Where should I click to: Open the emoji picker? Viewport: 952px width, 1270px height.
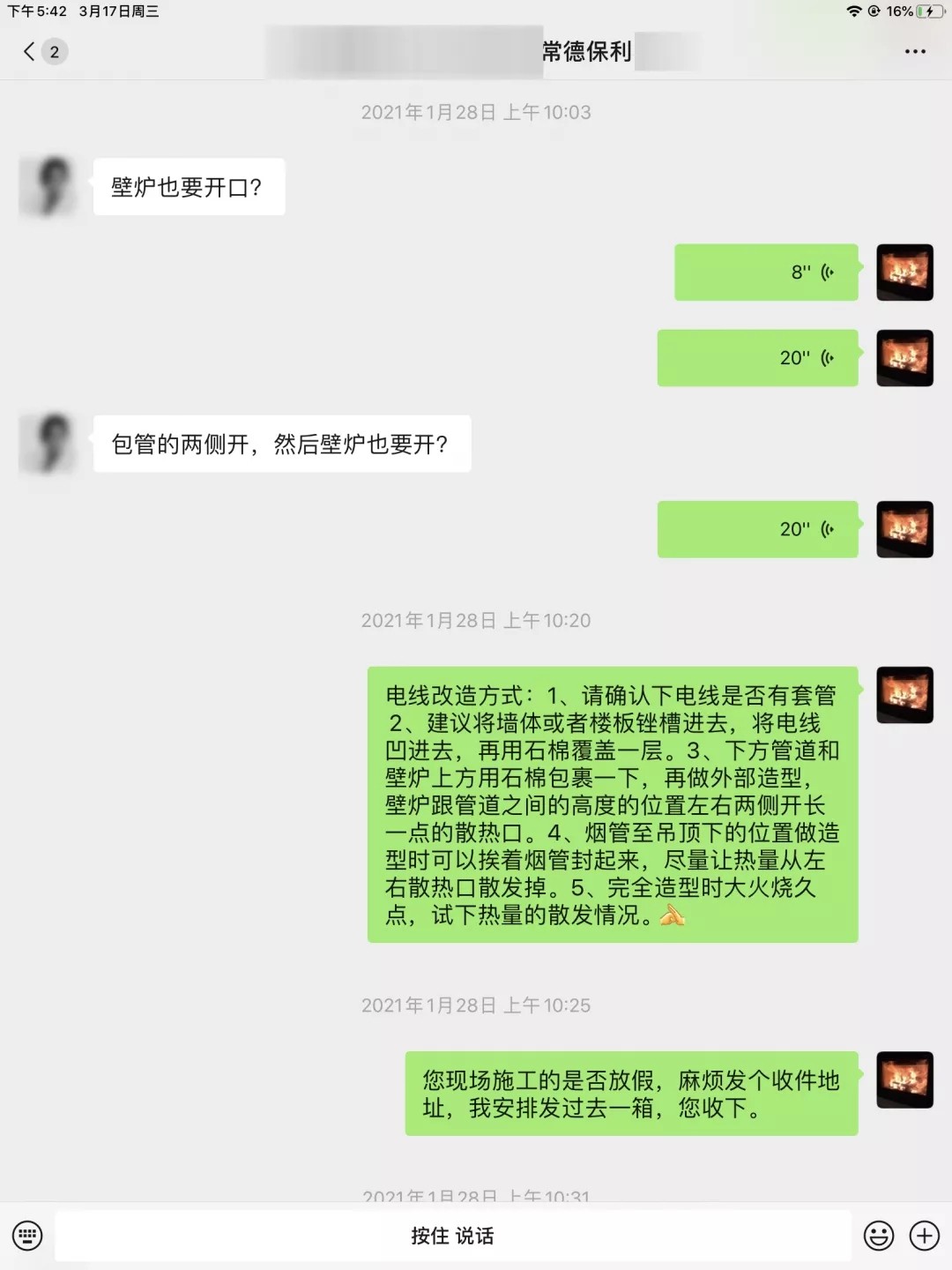[x=878, y=1236]
